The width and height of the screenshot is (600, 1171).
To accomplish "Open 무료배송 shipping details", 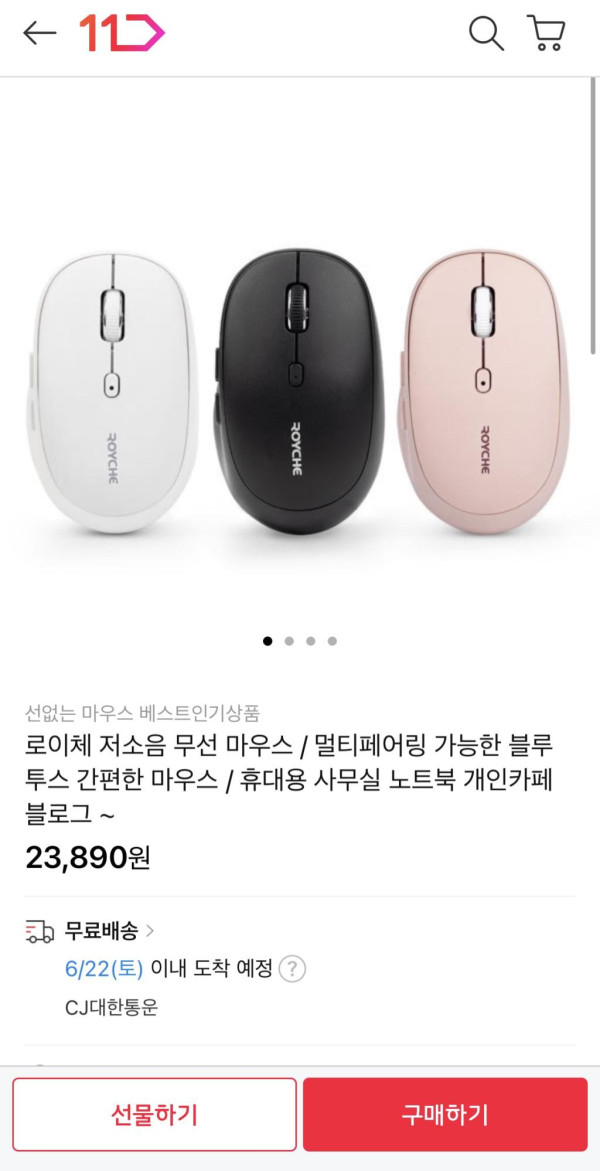I will pos(108,931).
